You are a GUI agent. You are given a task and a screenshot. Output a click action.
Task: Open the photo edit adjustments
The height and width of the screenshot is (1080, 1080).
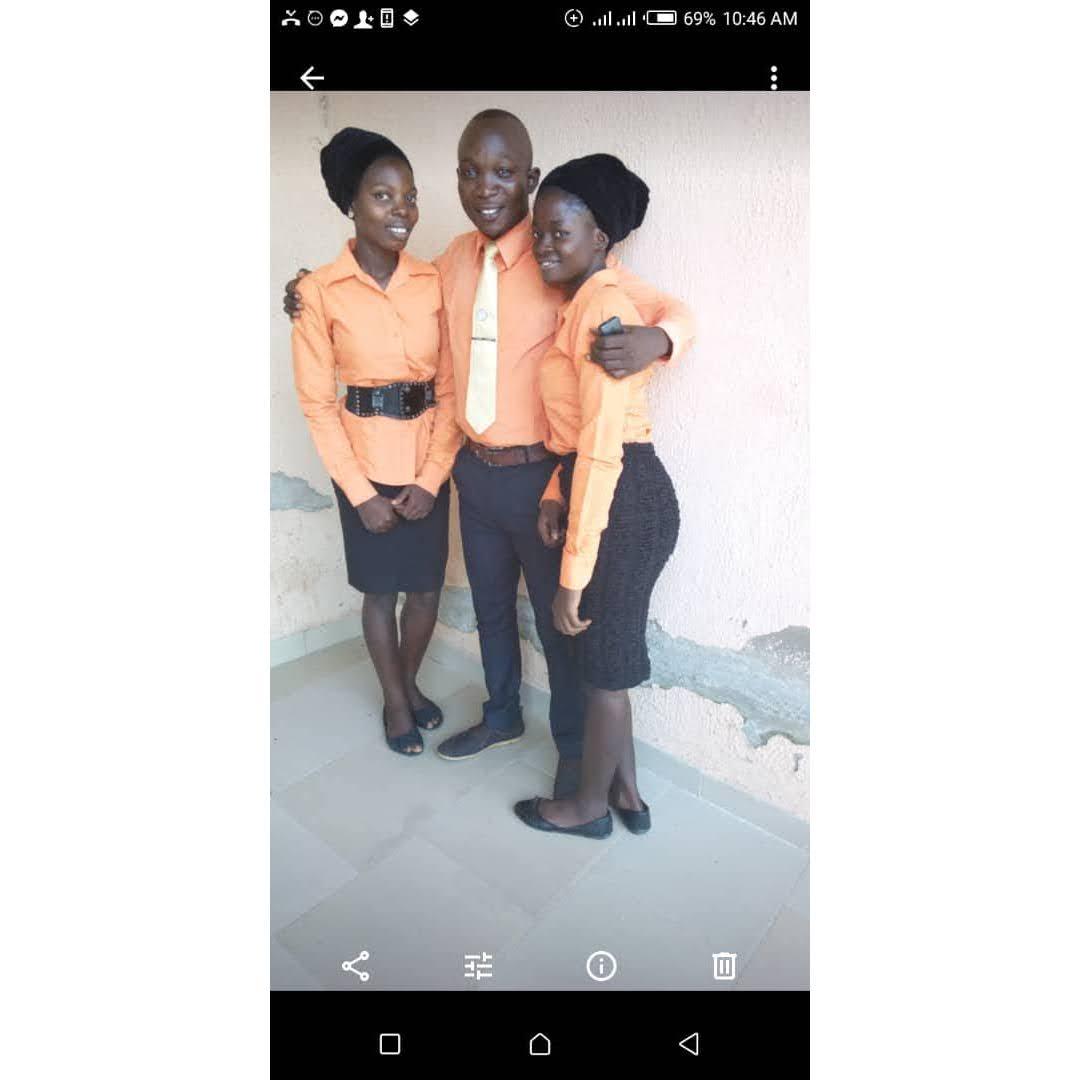(478, 966)
